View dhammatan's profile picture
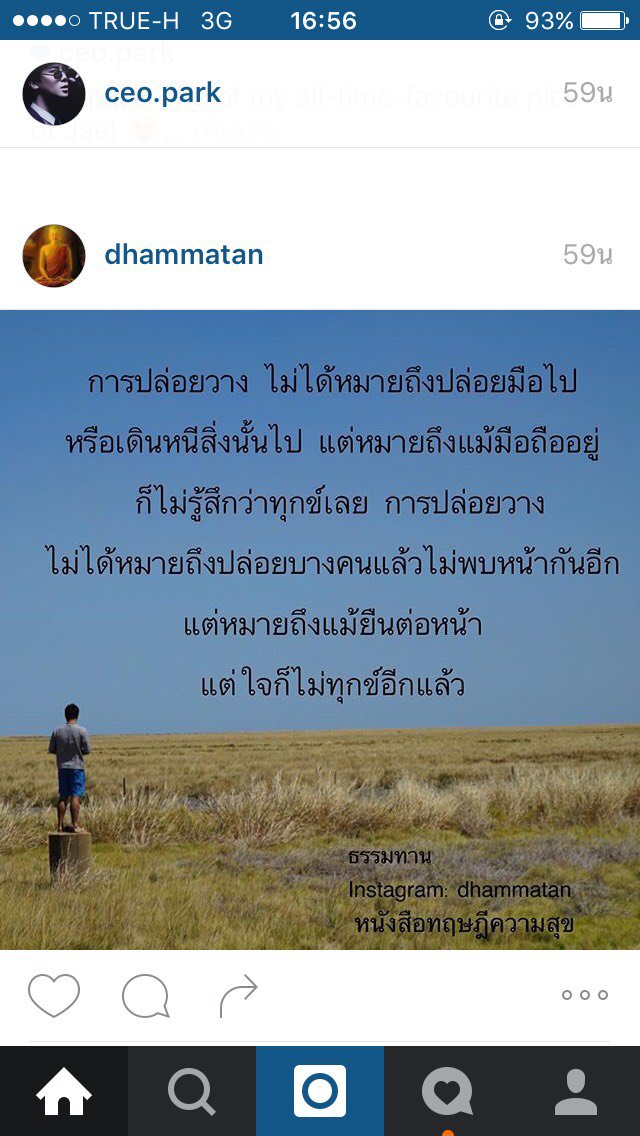Image resolution: width=640 pixels, height=1136 pixels. [x=54, y=256]
